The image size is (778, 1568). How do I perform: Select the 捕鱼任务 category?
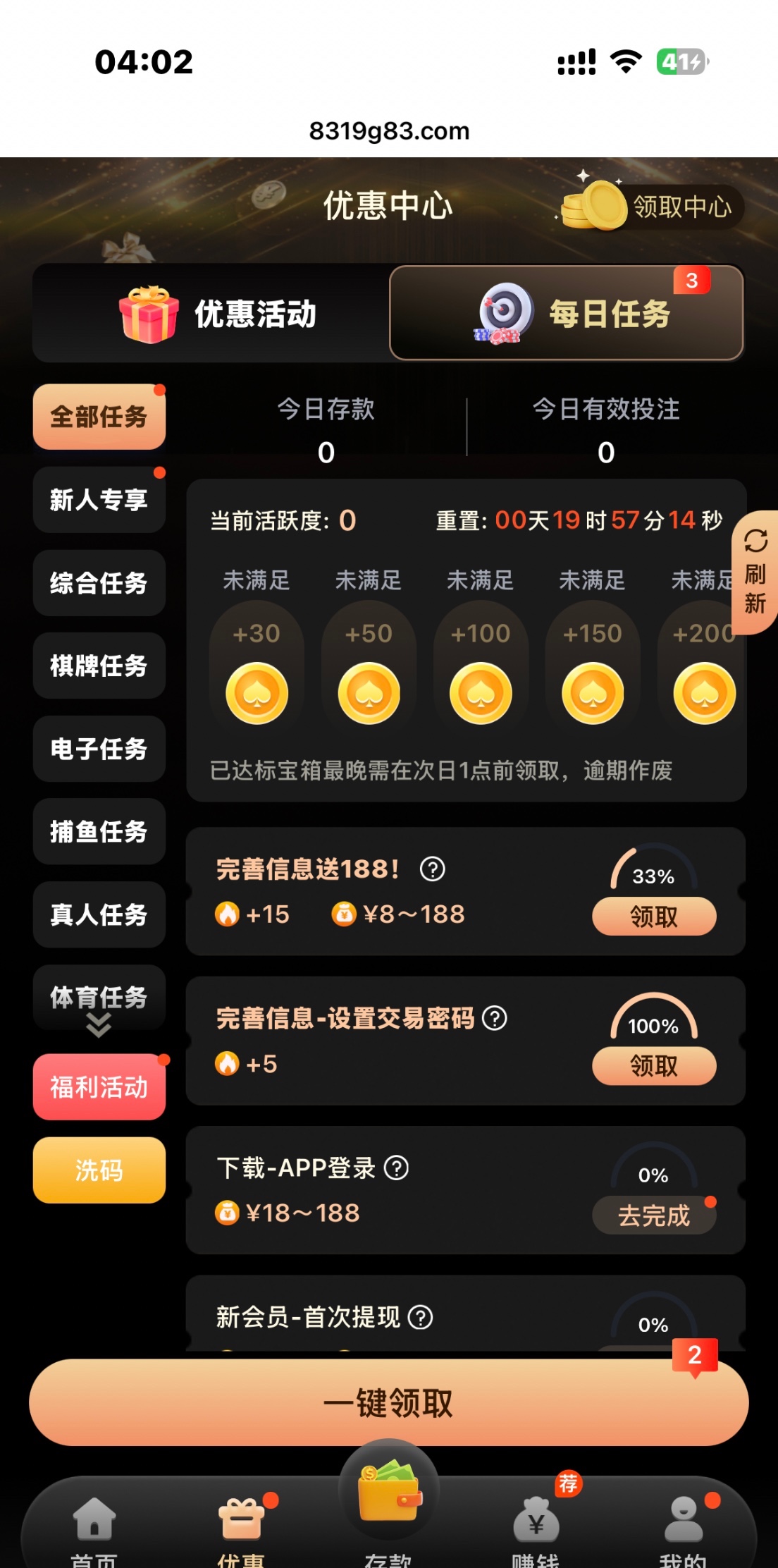[x=99, y=832]
